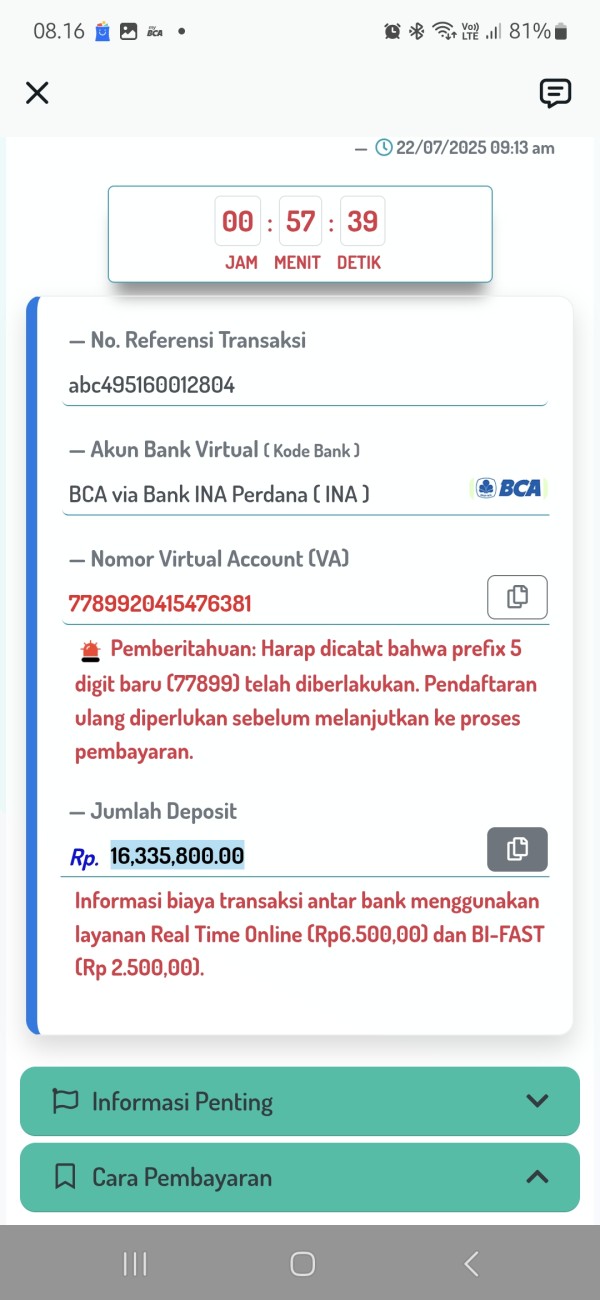Copy the Virtual Account number
The width and height of the screenshot is (600, 1300).
tap(517, 598)
